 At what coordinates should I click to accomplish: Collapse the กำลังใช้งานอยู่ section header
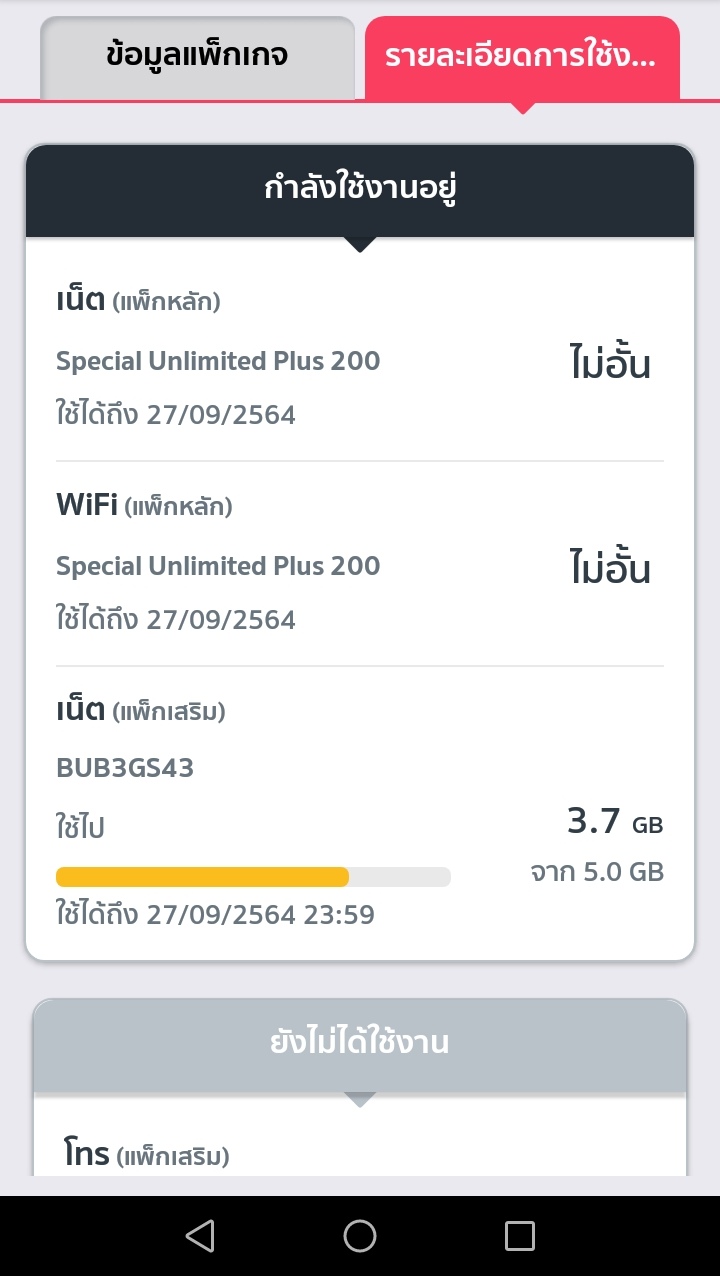click(360, 191)
